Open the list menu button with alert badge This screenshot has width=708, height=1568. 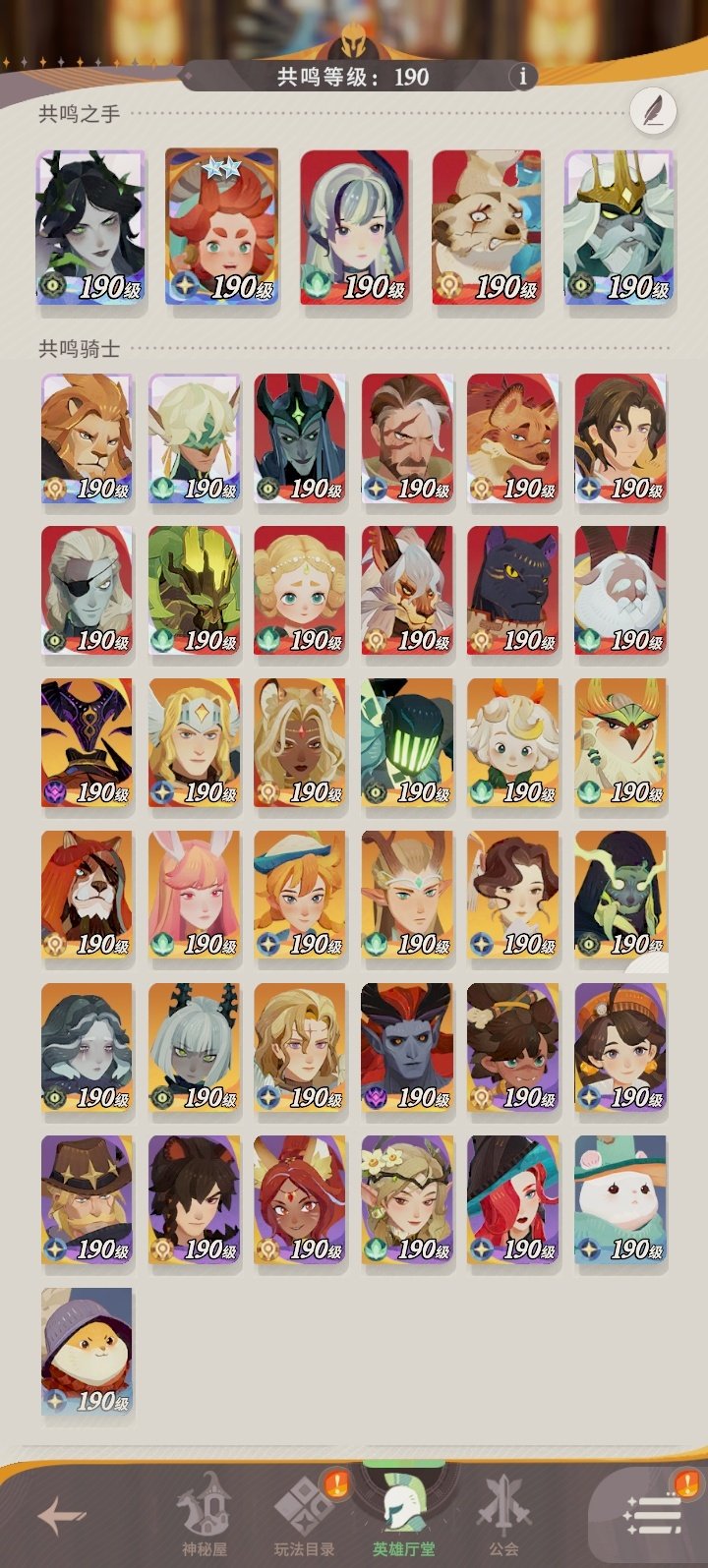[653, 1517]
